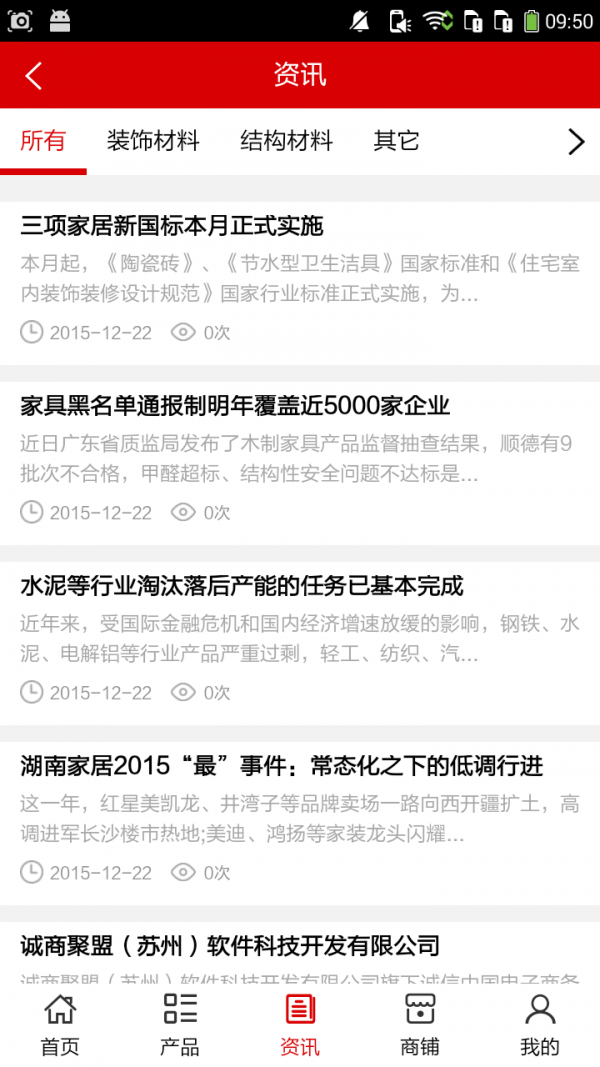
Task: Show more categories with the right arrow
Action: coord(576,142)
